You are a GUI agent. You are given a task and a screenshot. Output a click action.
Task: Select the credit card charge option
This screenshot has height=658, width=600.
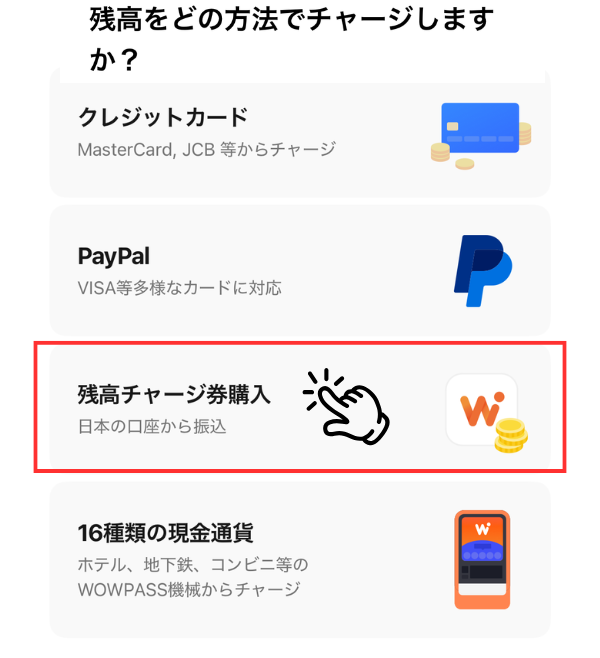[x=299, y=133]
